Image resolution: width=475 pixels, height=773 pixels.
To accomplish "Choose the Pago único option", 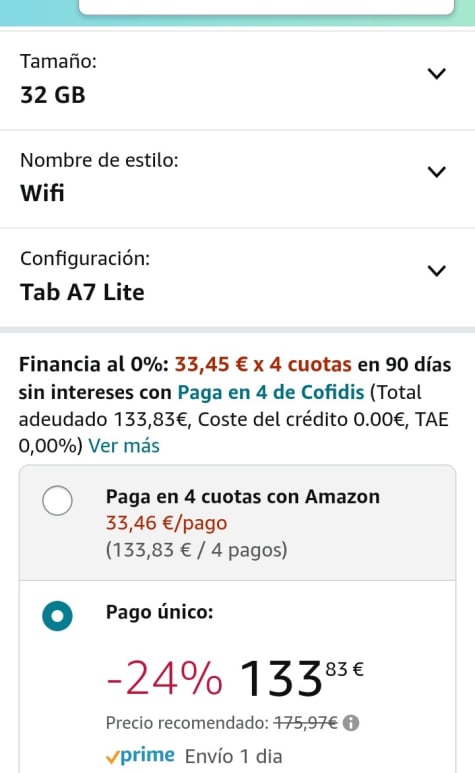I will (57, 616).
